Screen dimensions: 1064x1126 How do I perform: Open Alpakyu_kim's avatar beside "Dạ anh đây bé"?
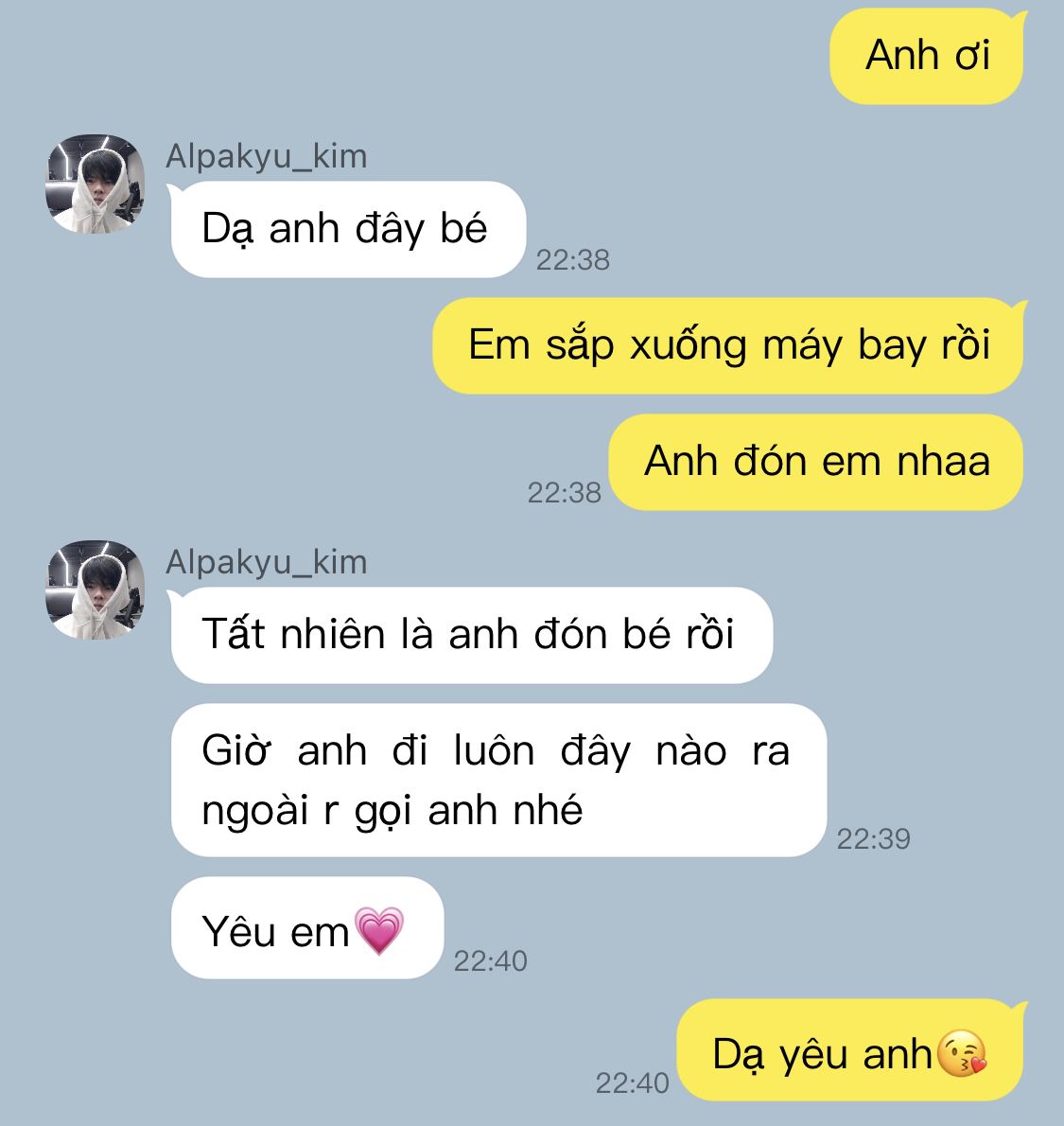95,184
